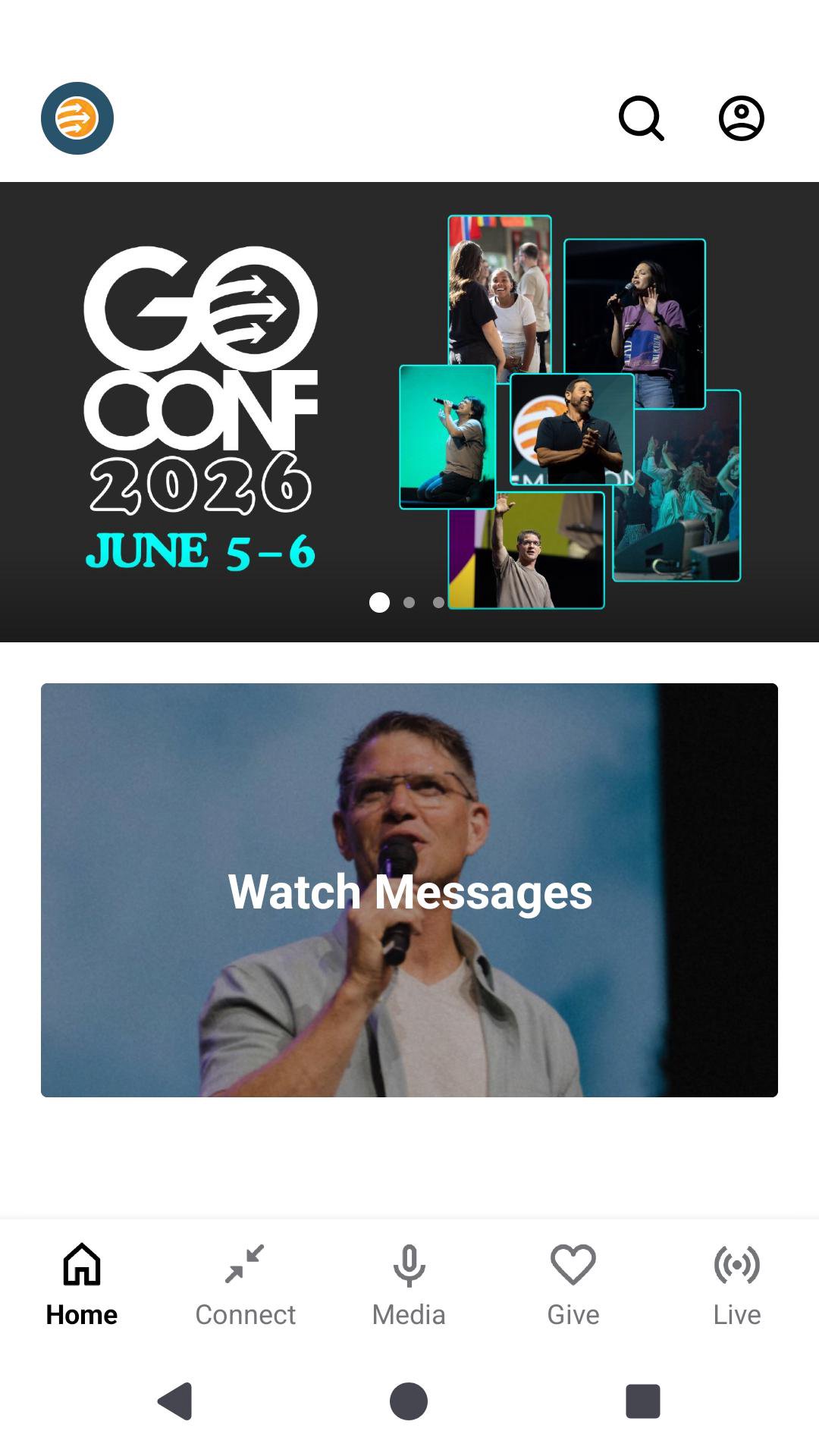
Task: Open the user profile icon
Action: coord(741,118)
